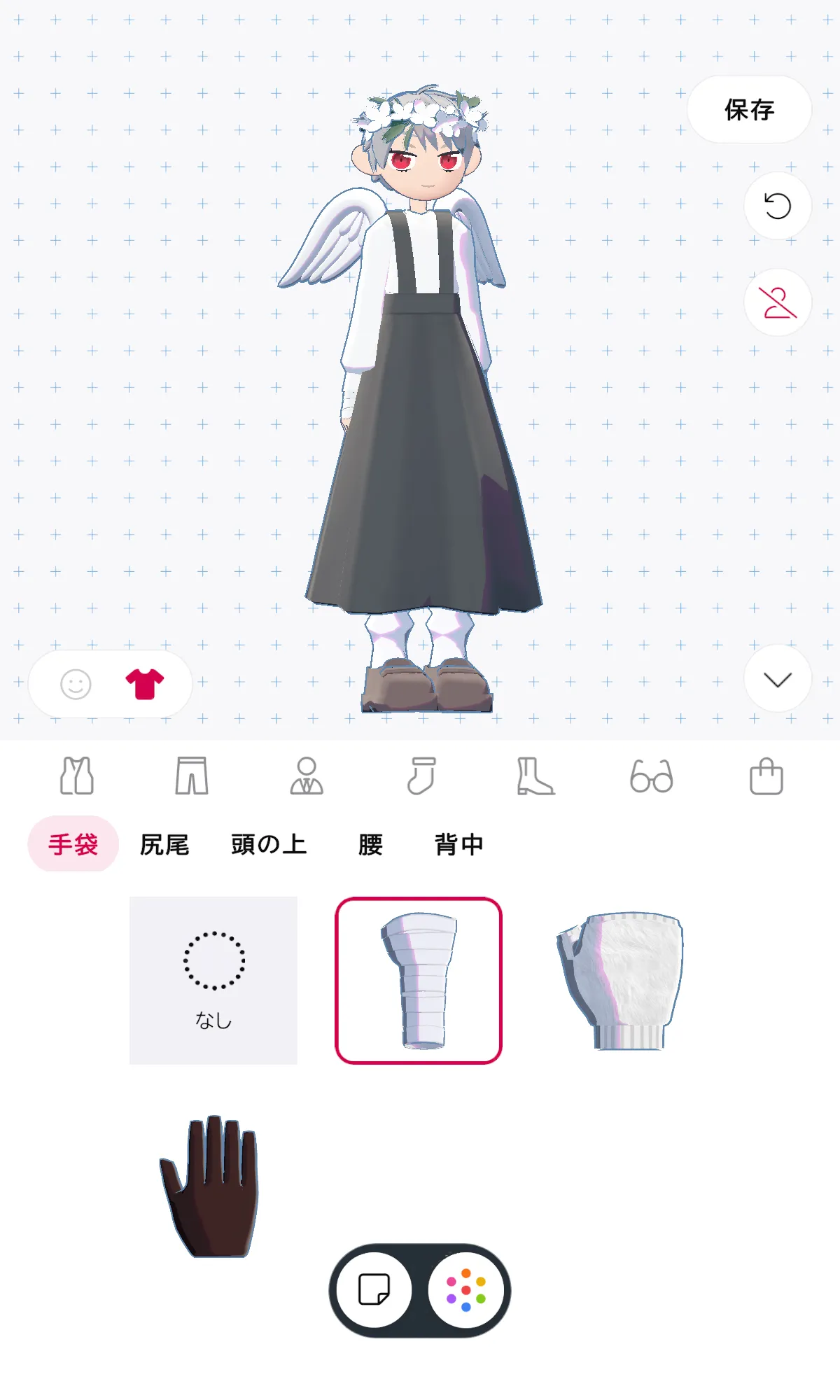
Task: Choose なし to remove gloves
Action: click(213, 980)
